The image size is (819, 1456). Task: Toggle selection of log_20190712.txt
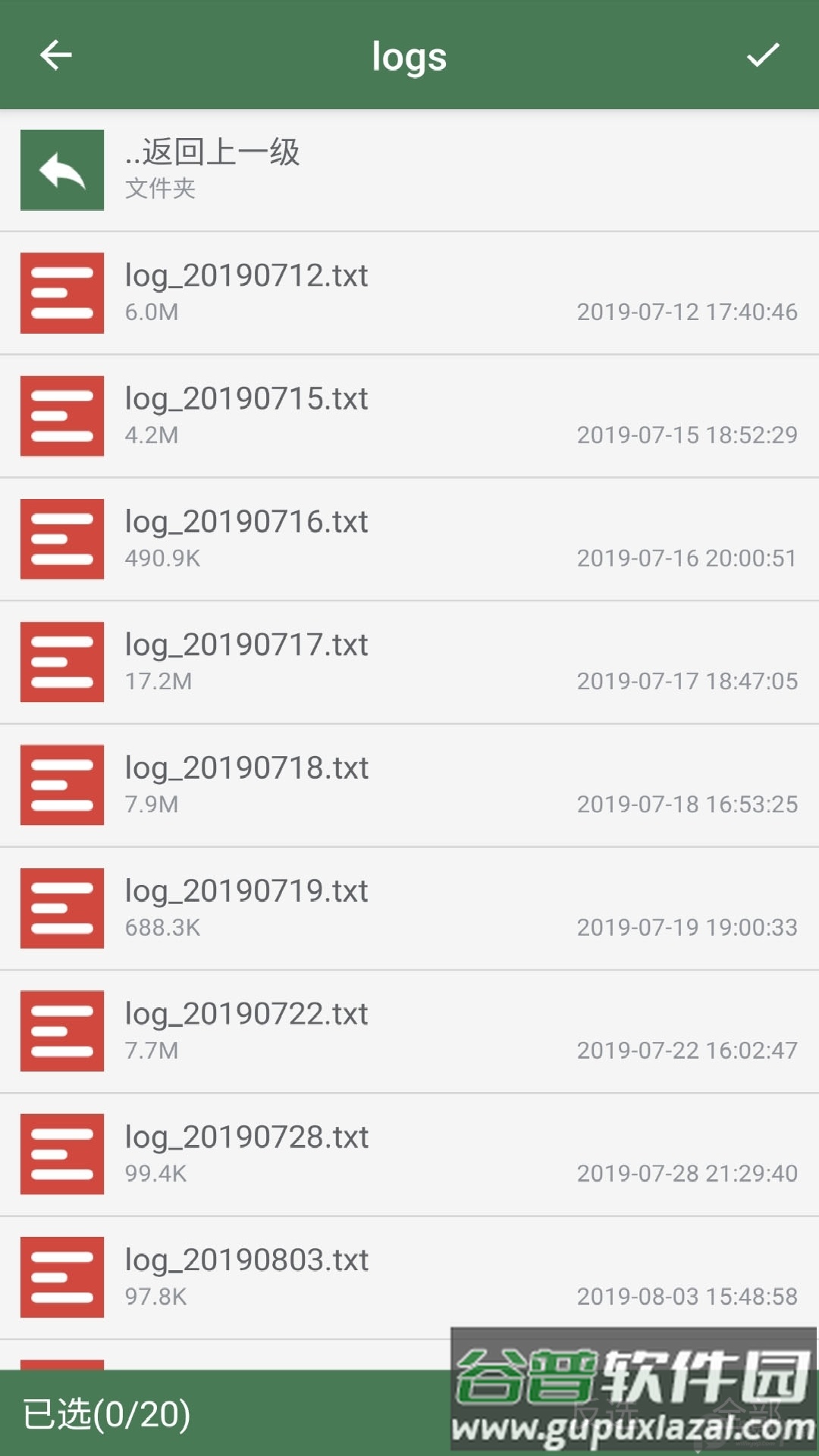pos(409,293)
